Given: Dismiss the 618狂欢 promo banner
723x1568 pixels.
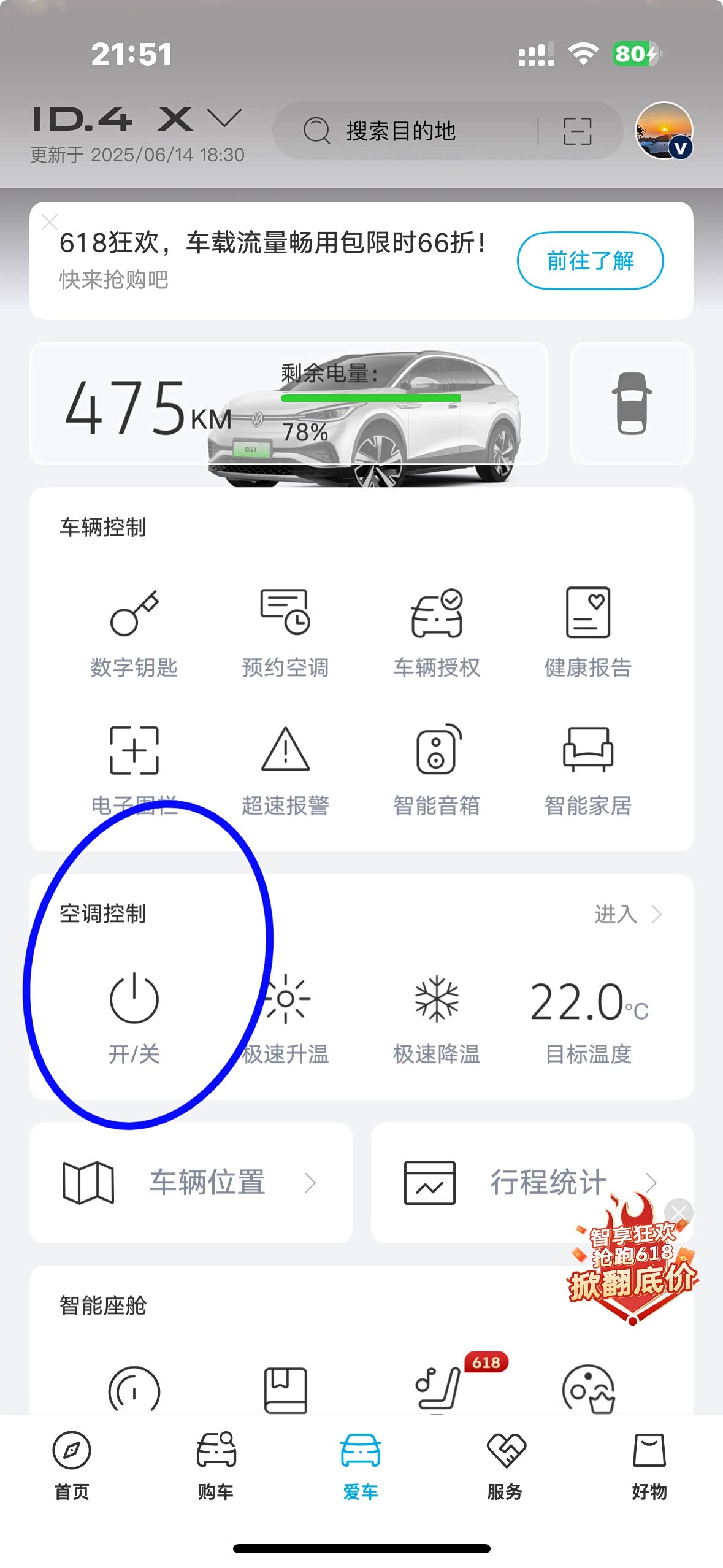Looking at the screenshot, I should point(50,221).
